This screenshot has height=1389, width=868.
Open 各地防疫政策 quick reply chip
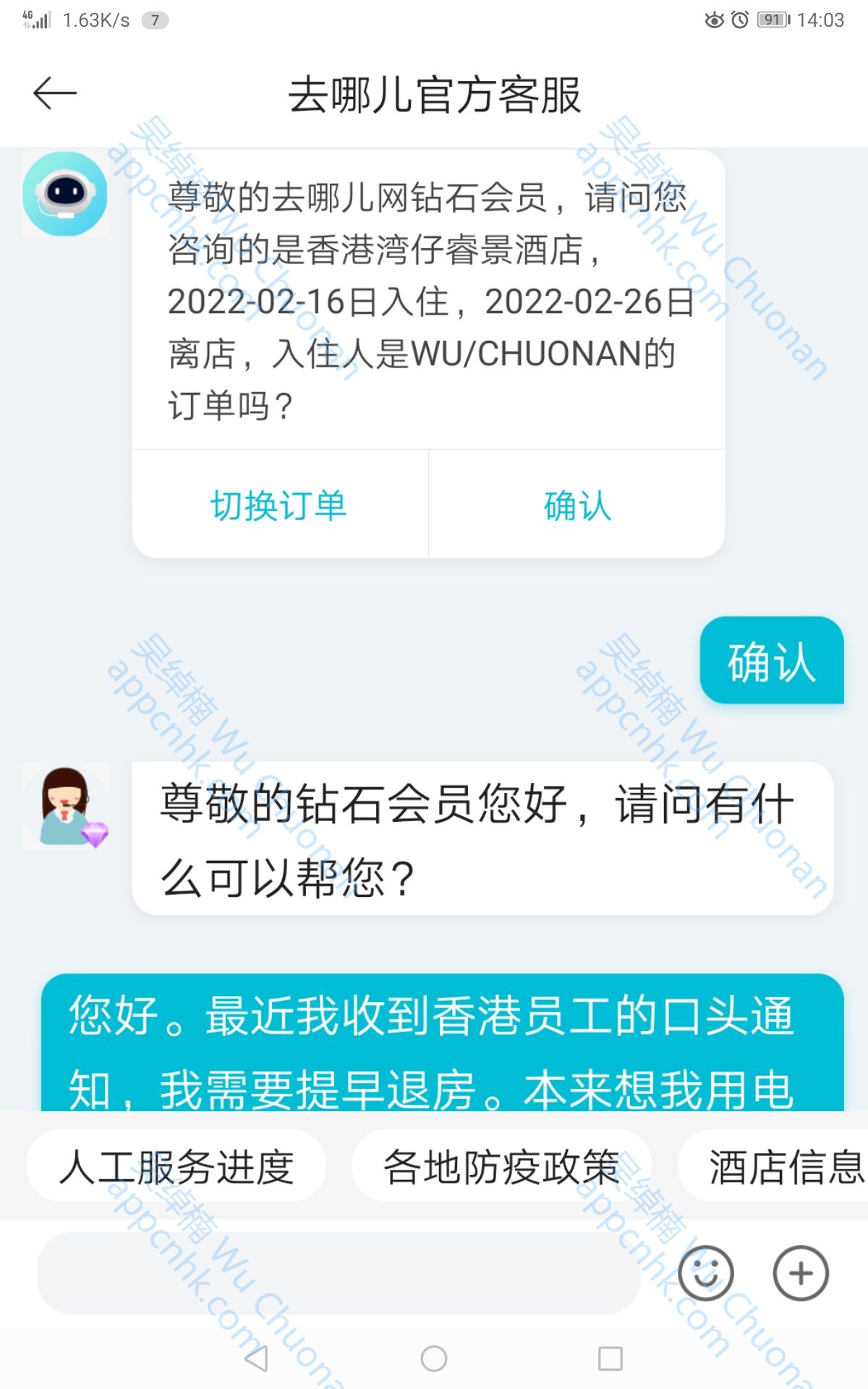[x=501, y=1166]
